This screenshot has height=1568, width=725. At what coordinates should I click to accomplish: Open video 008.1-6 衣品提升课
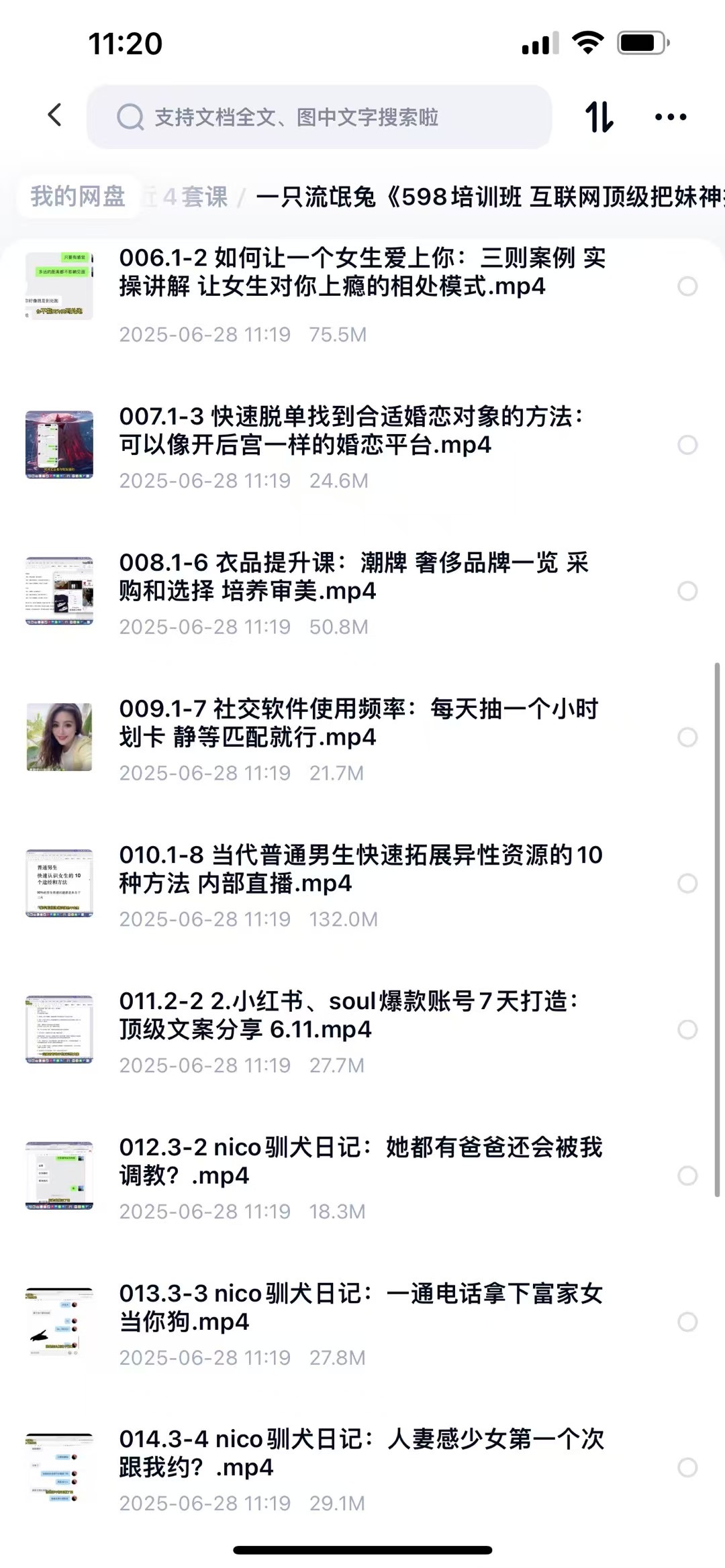tap(354, 577)
